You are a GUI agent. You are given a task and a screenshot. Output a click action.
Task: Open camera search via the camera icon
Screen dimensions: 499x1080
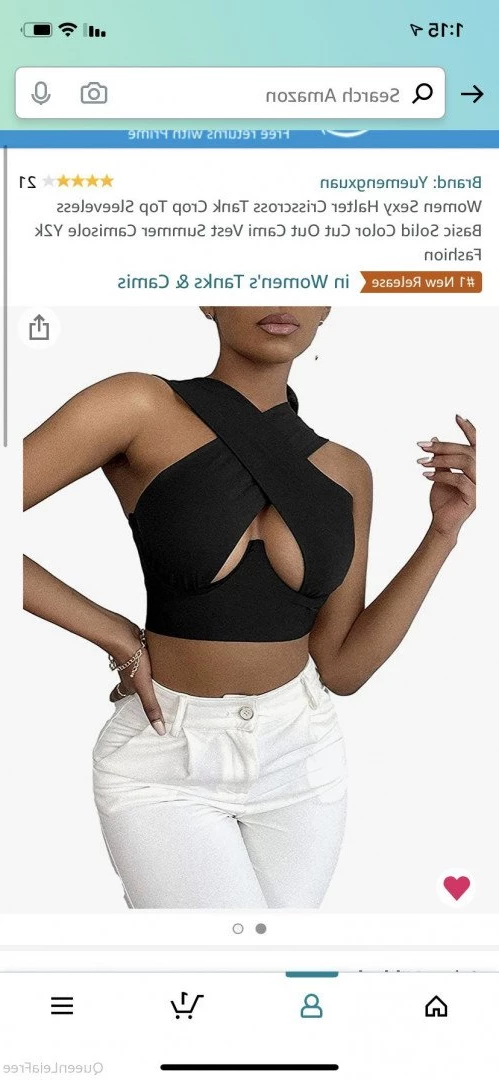94,93
